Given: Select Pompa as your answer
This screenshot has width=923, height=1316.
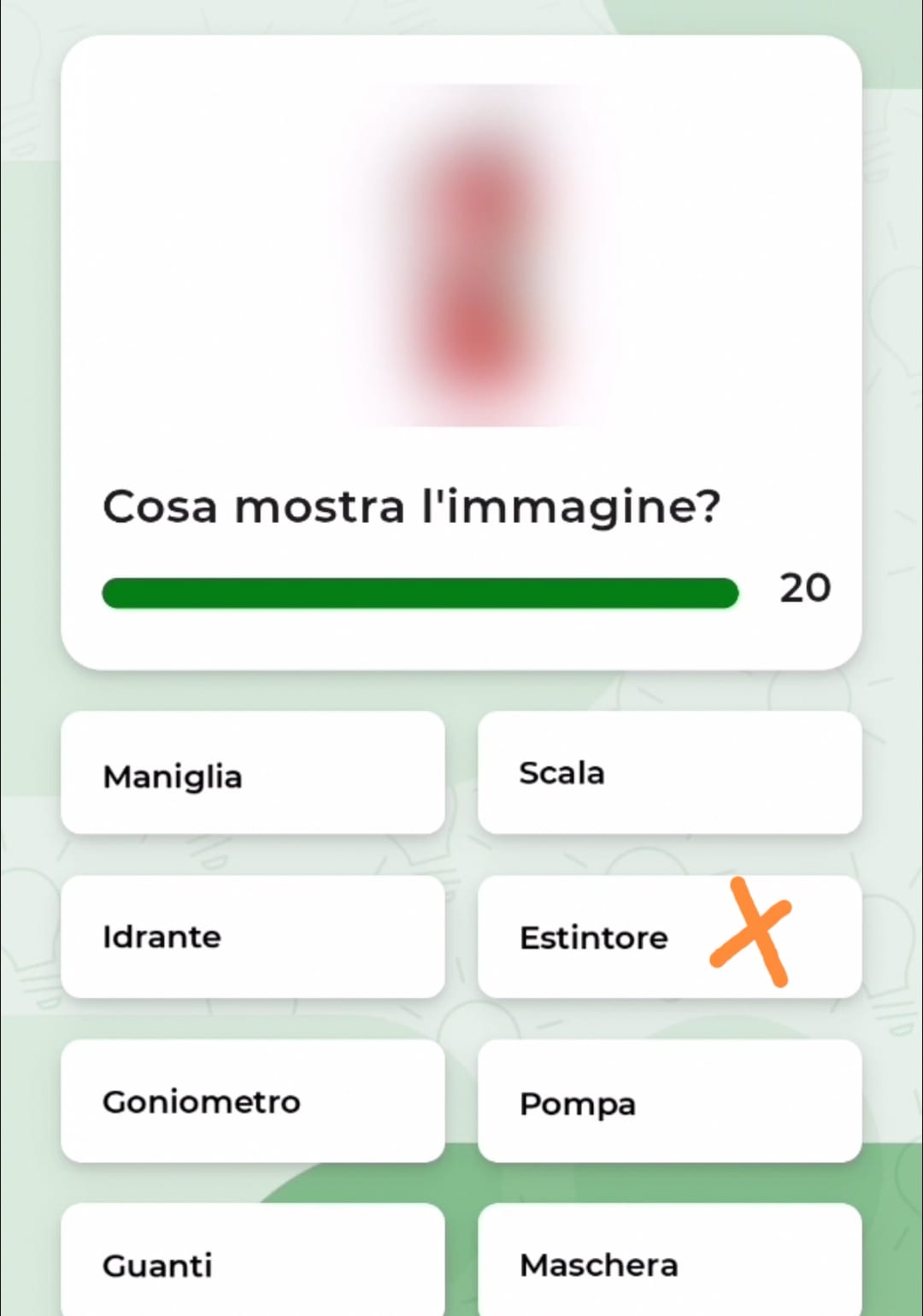Looking at the screenshot, I should [669, 1102].
